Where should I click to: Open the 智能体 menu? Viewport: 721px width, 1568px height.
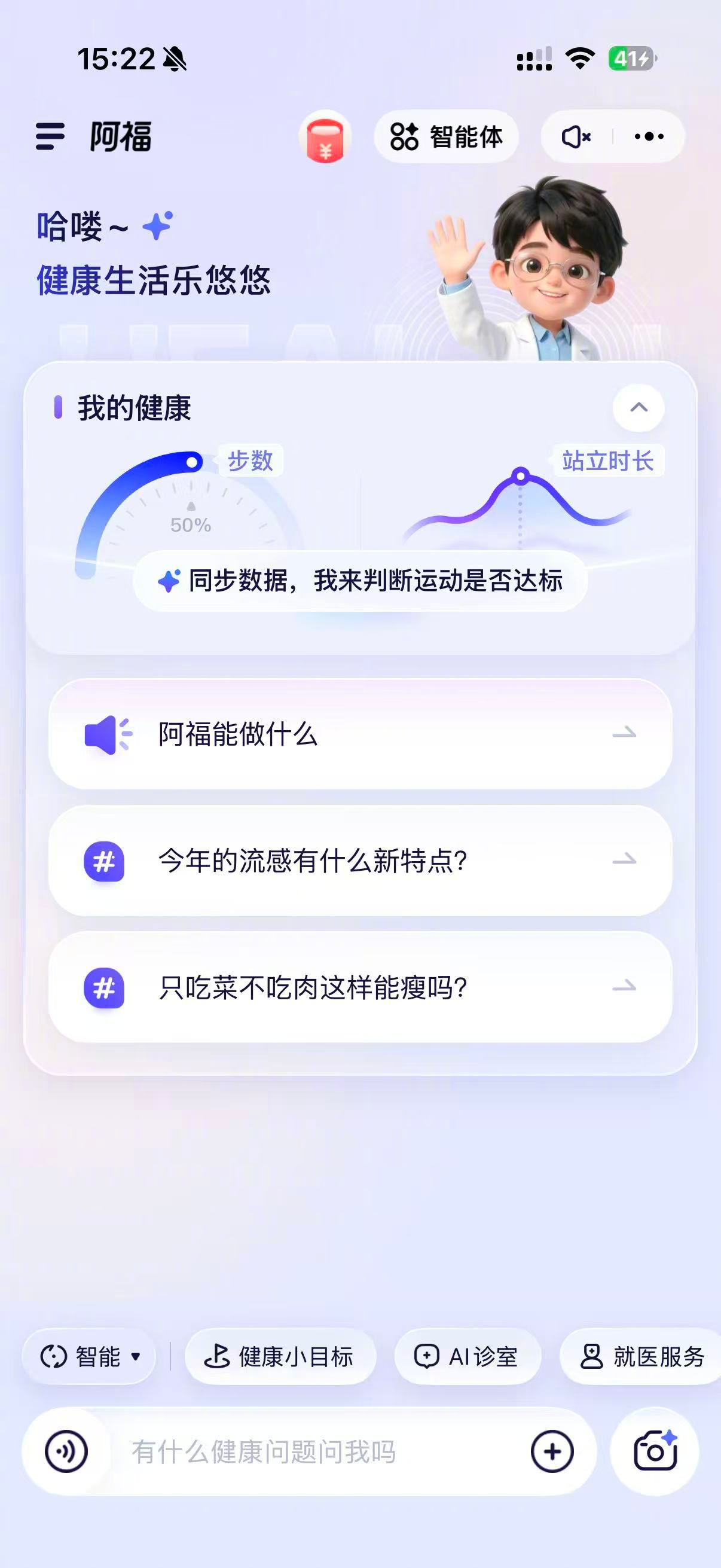(447, 138)
